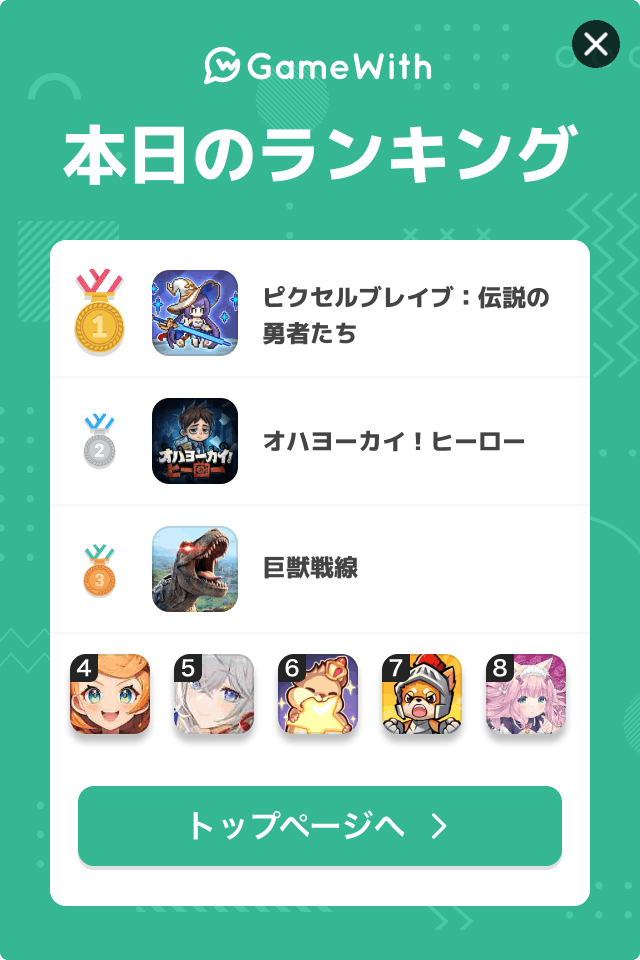Go to top page via トップページへ

click(x=320, y=826)
